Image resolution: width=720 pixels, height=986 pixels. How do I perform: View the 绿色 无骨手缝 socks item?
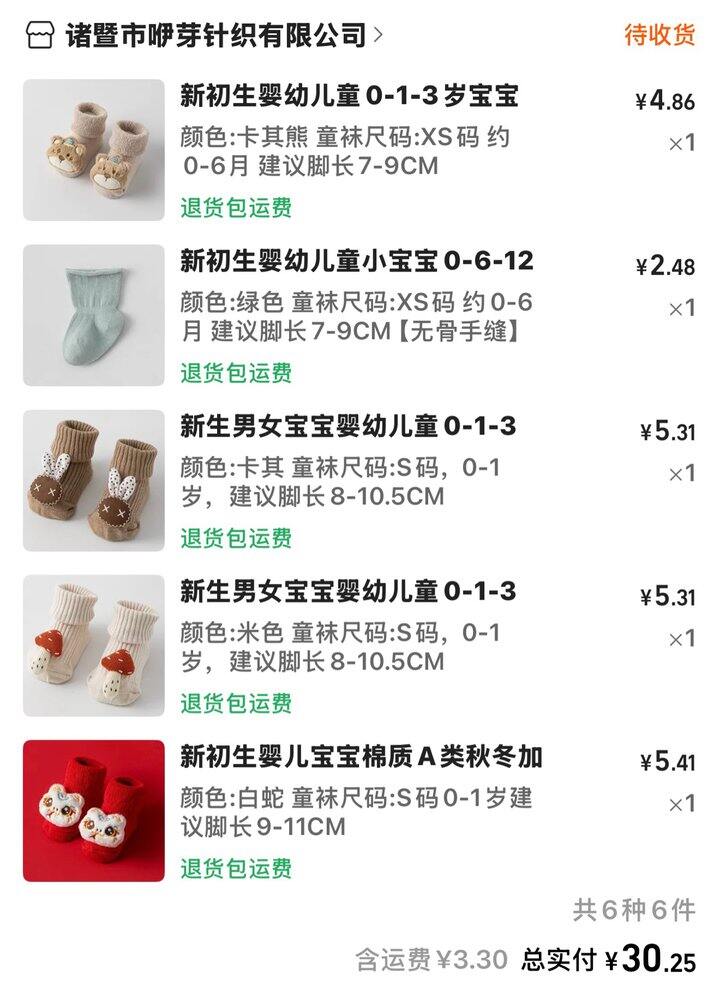tap(356, 263)
